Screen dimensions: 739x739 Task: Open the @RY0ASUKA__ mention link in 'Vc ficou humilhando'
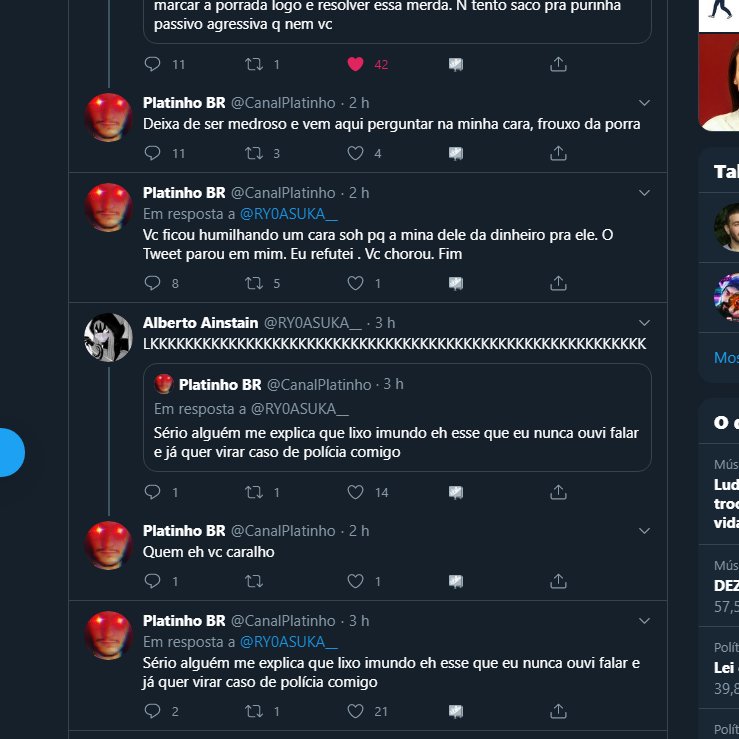[x=297, y=214]
